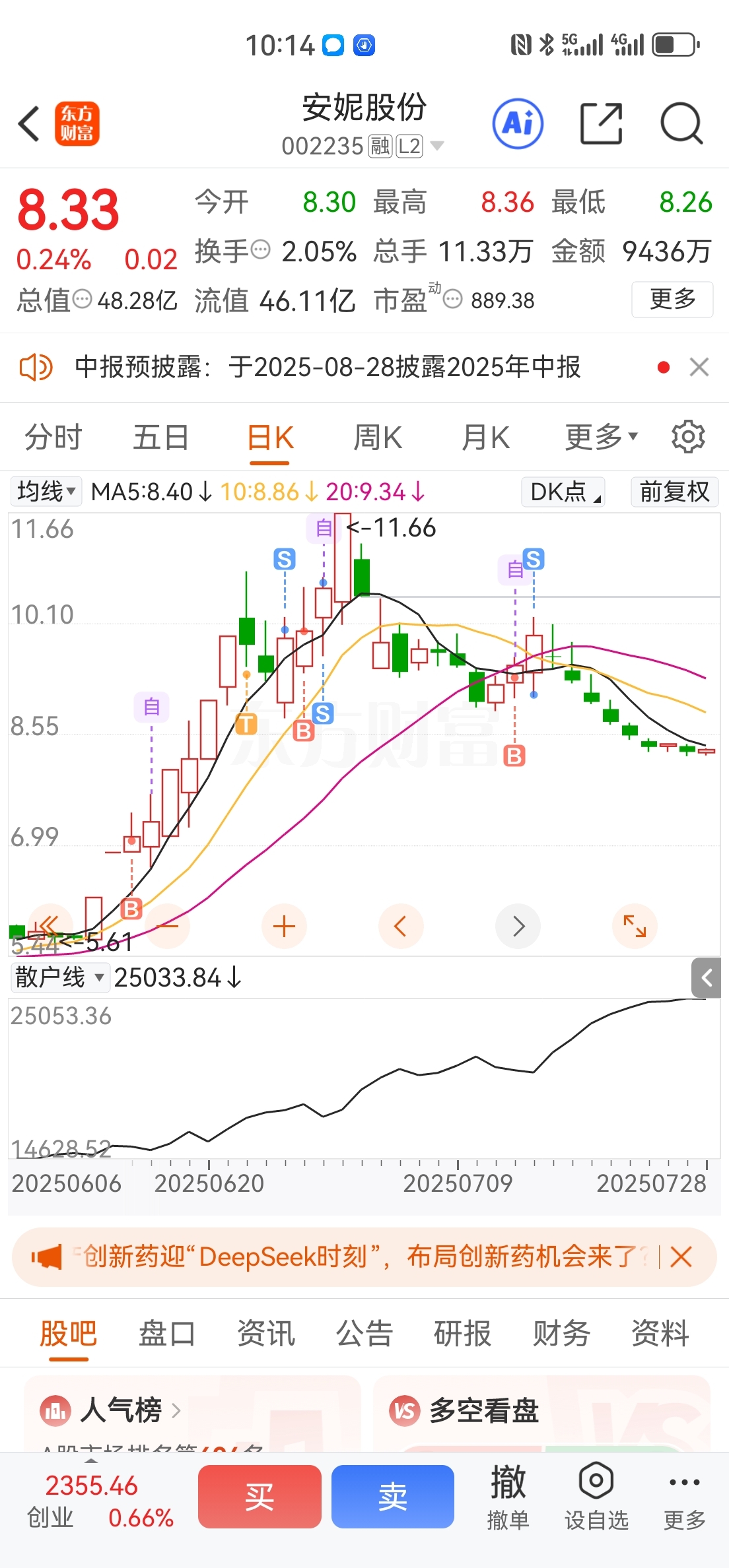Screen dimensions: 729x1568
Task: Expand the 更多 chart period dropdown
Action: pyautogui.click(x=601, y=438)
